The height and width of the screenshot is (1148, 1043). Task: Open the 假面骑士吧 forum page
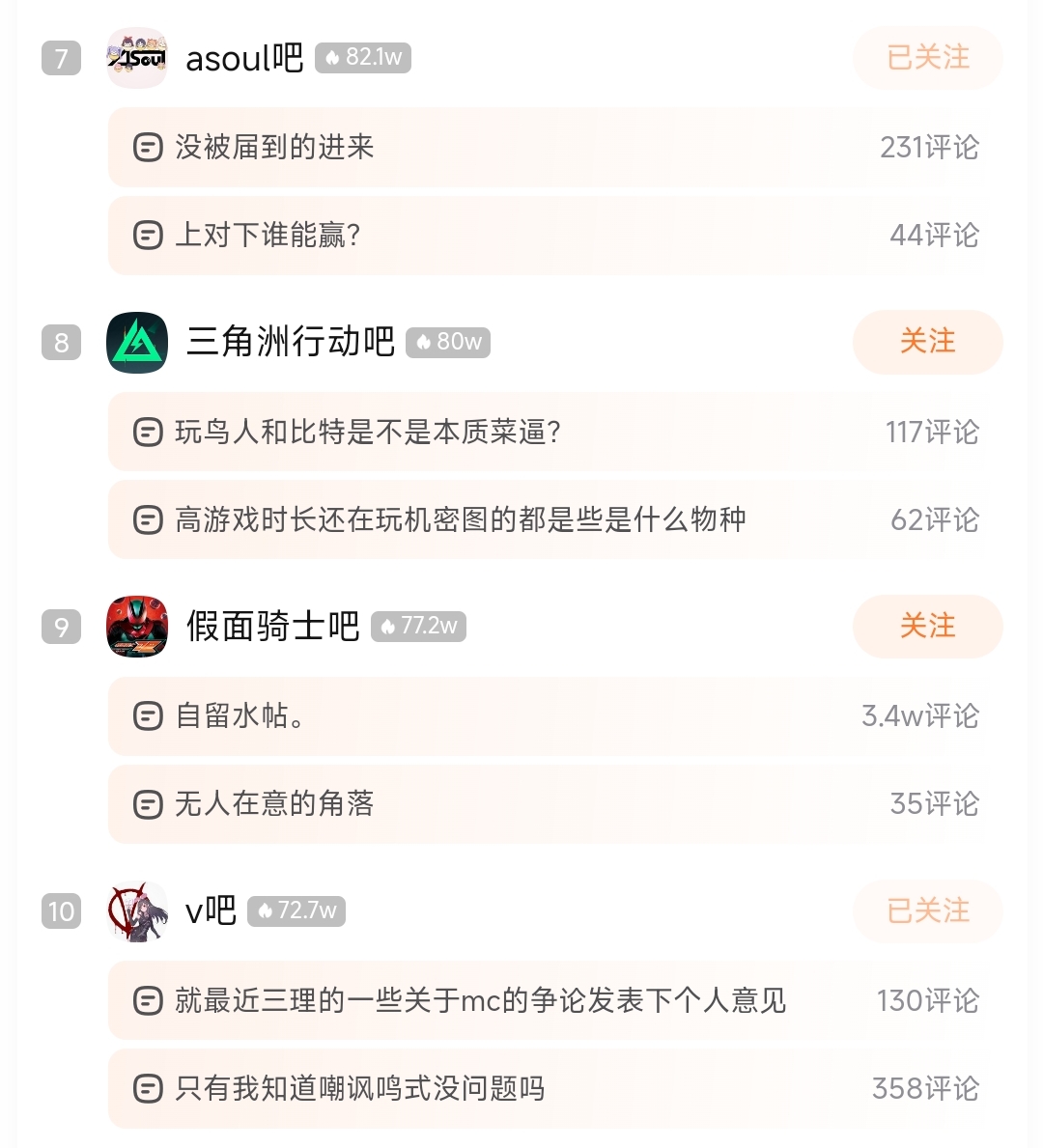click(x=272, y=627)
